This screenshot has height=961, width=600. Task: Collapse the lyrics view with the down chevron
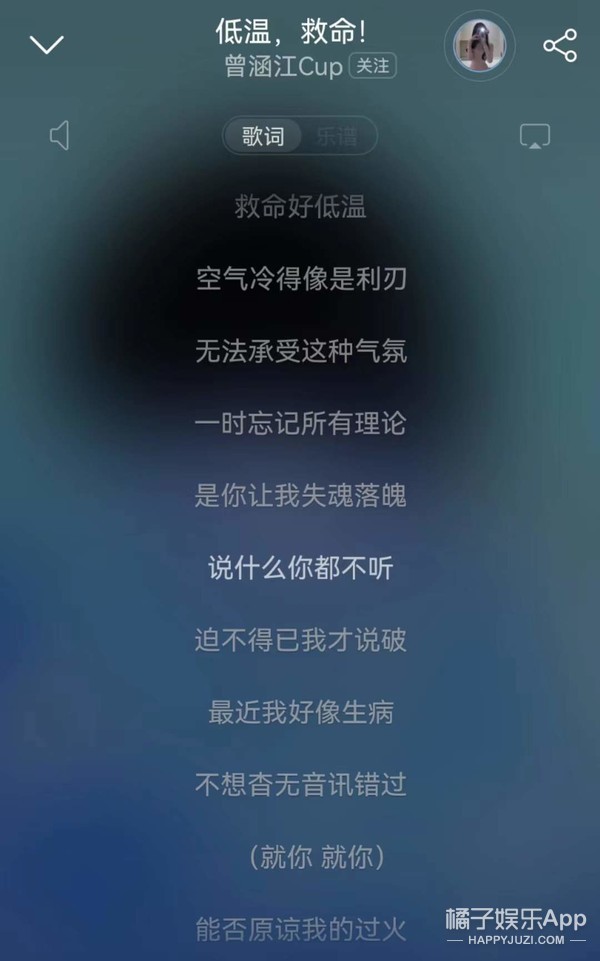click(47, 44)
